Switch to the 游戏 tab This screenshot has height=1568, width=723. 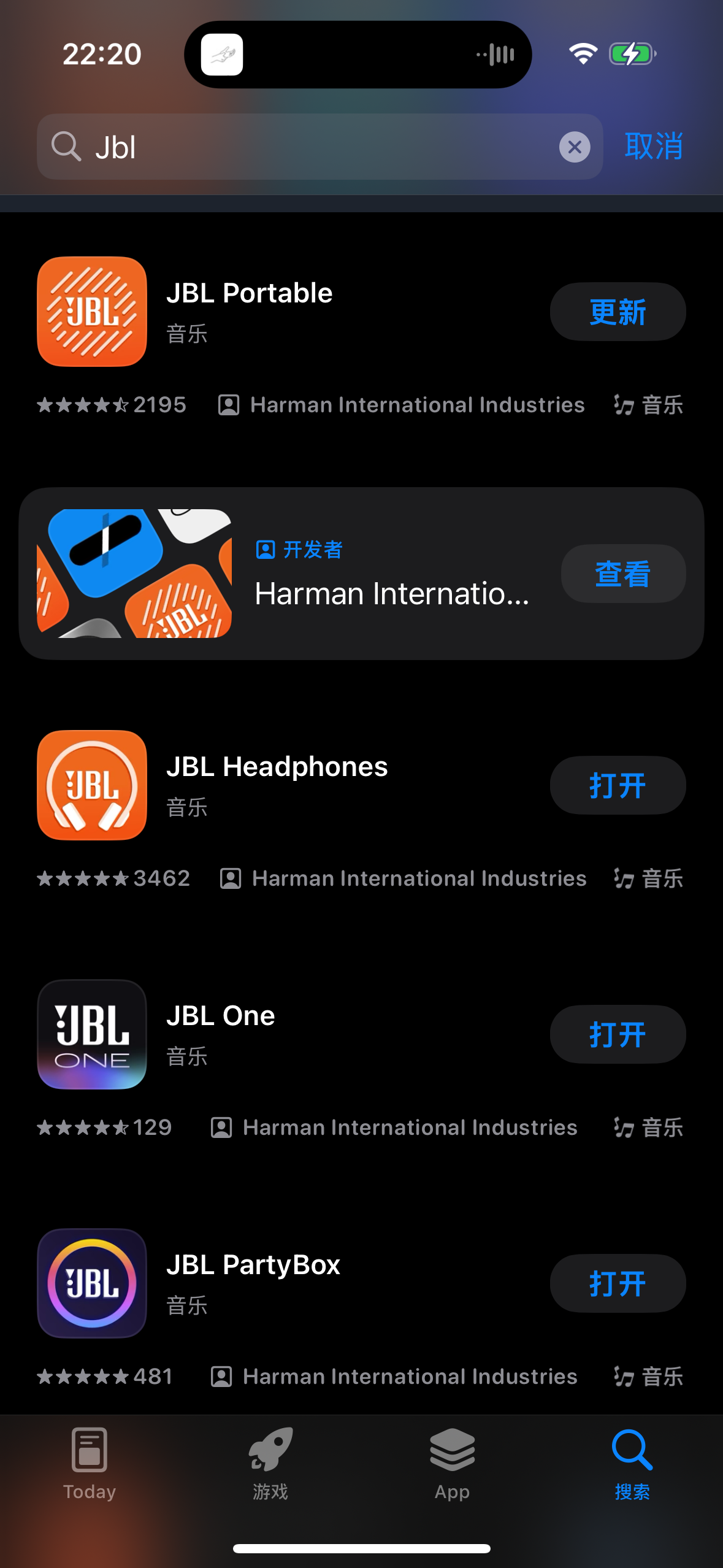coord(270,1463)
